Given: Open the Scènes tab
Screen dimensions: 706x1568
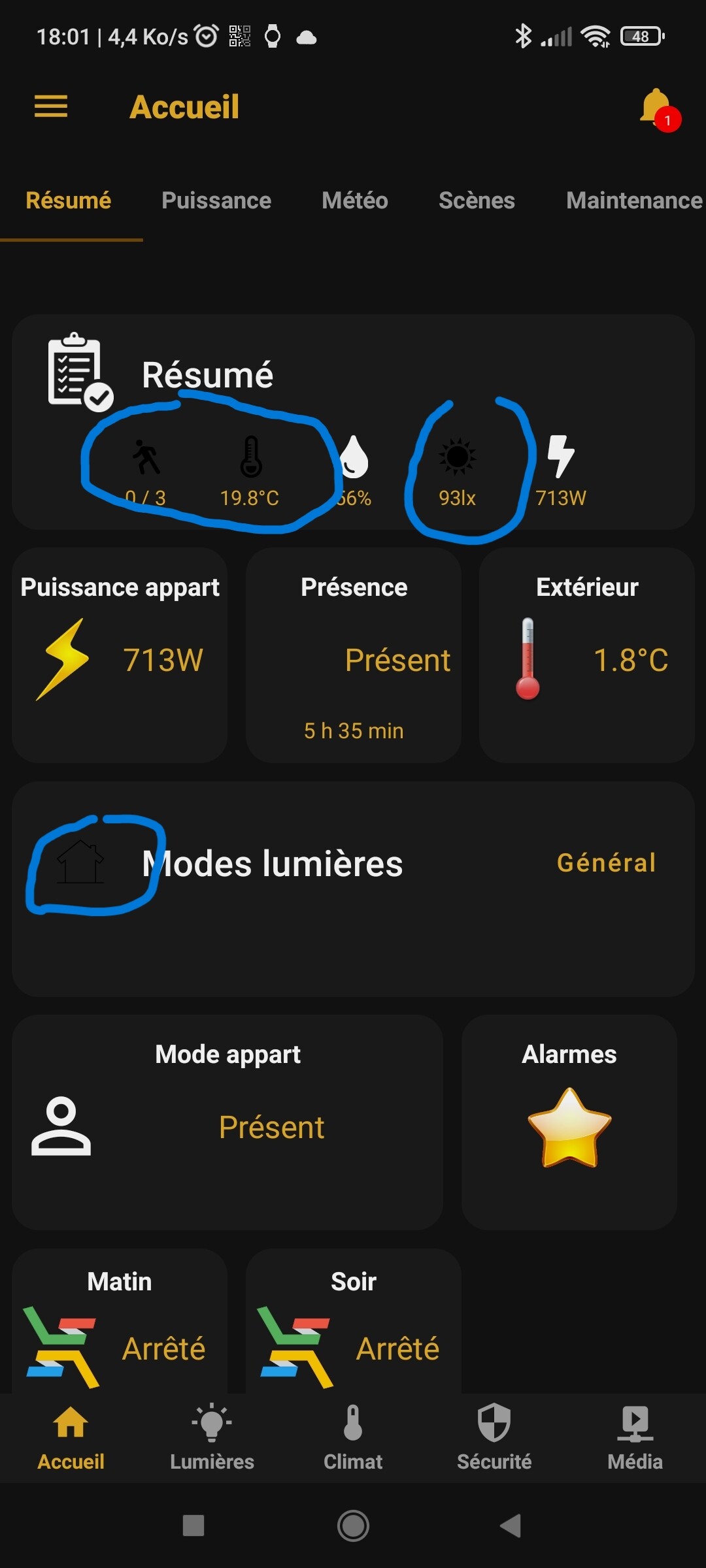Looking at the screenshot, I should tap(477, 201).
